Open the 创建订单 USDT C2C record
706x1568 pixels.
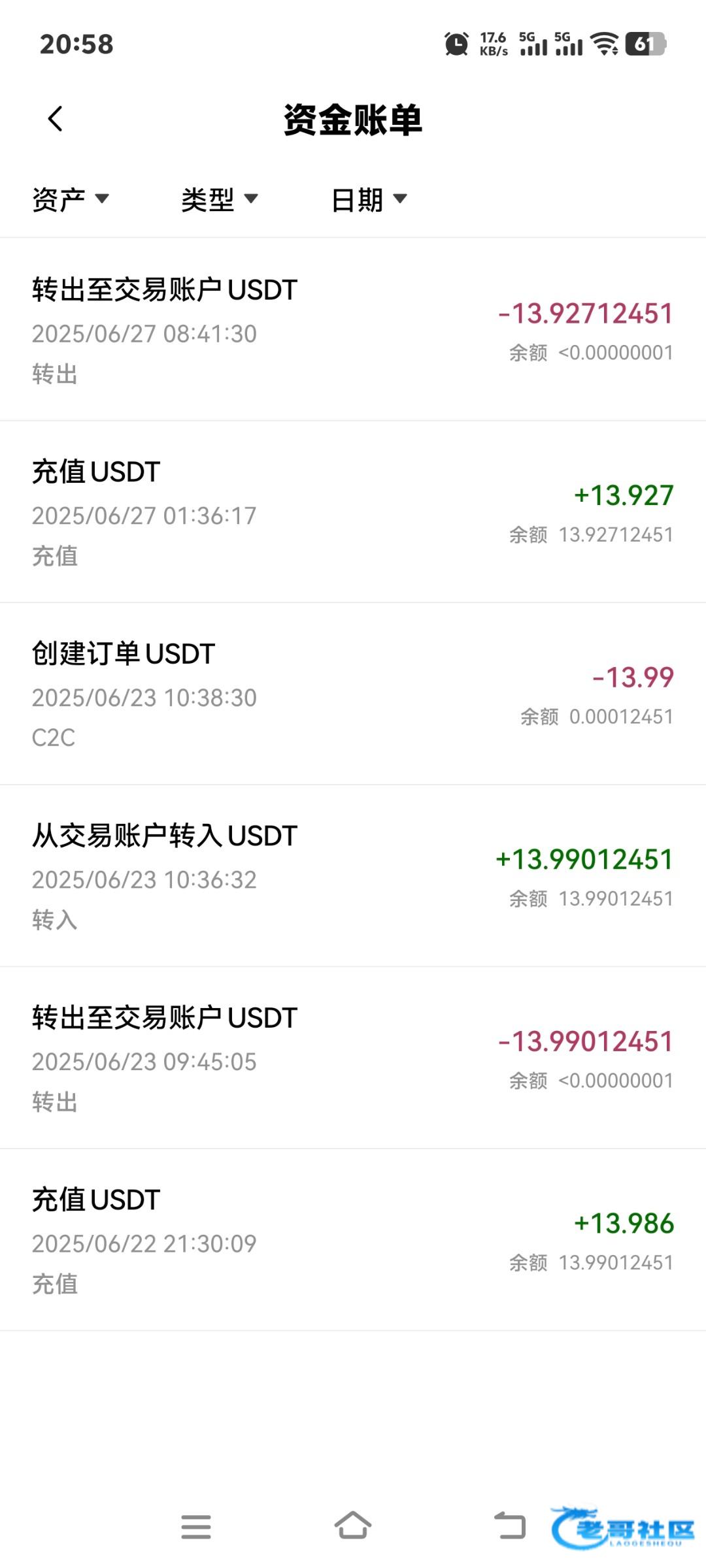tap(353, 694)
